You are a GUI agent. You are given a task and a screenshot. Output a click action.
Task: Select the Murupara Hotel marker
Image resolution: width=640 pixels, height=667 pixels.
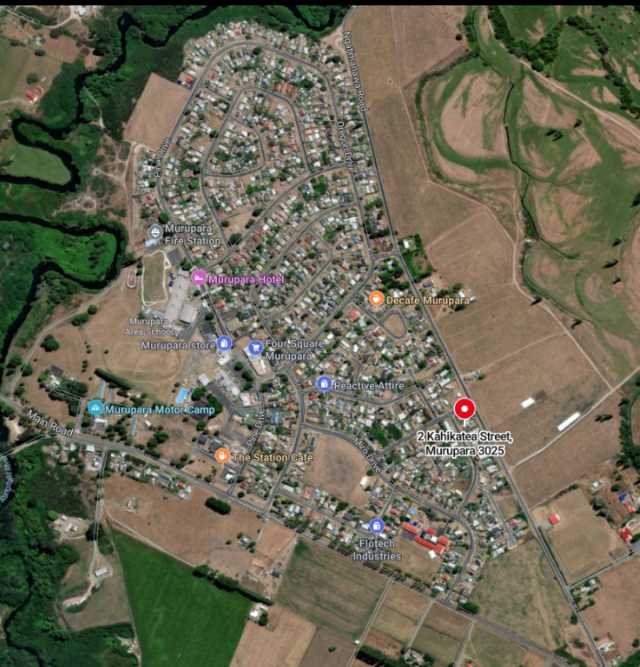(199, 277)
